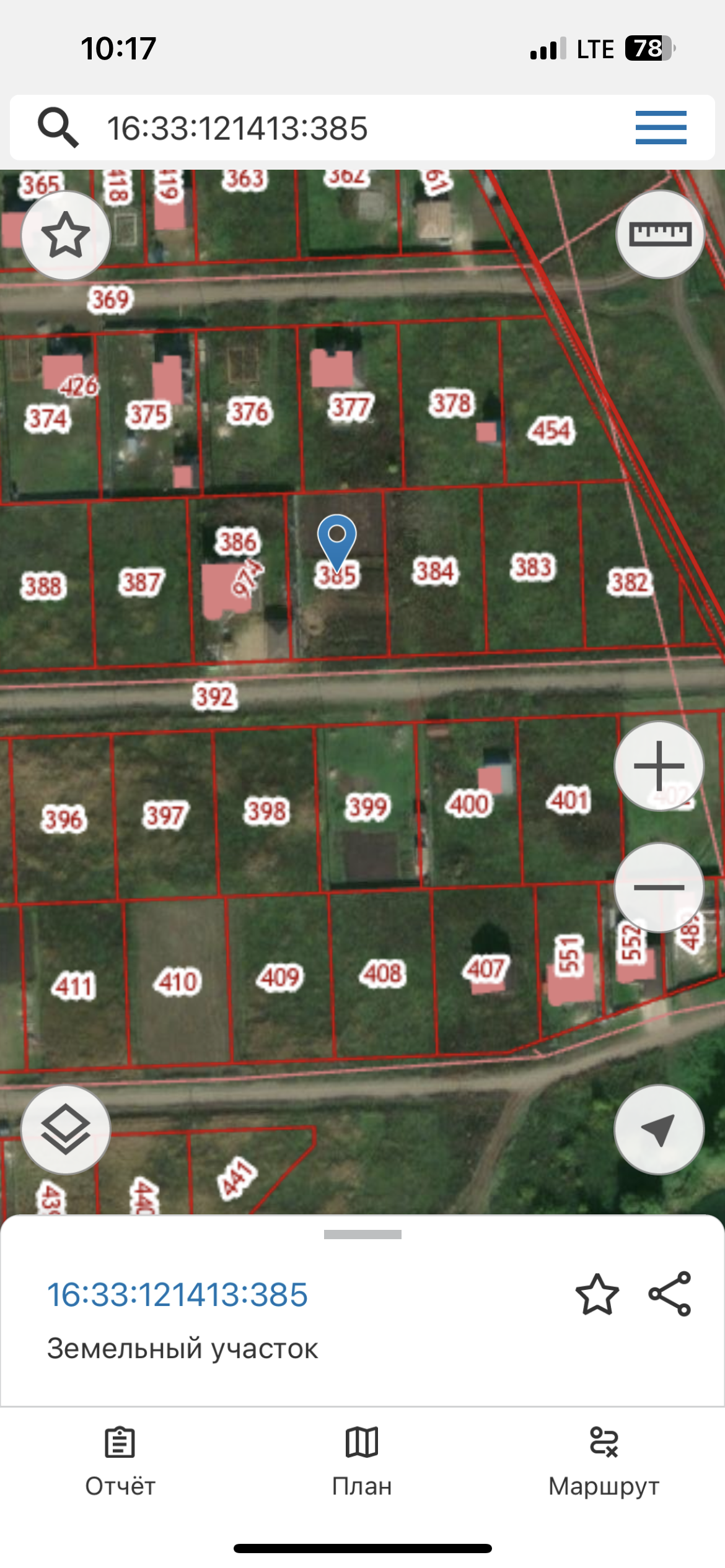Activate the ruler measurement tool
This screenshot has width=725, height=1568.
click(660, 235)
